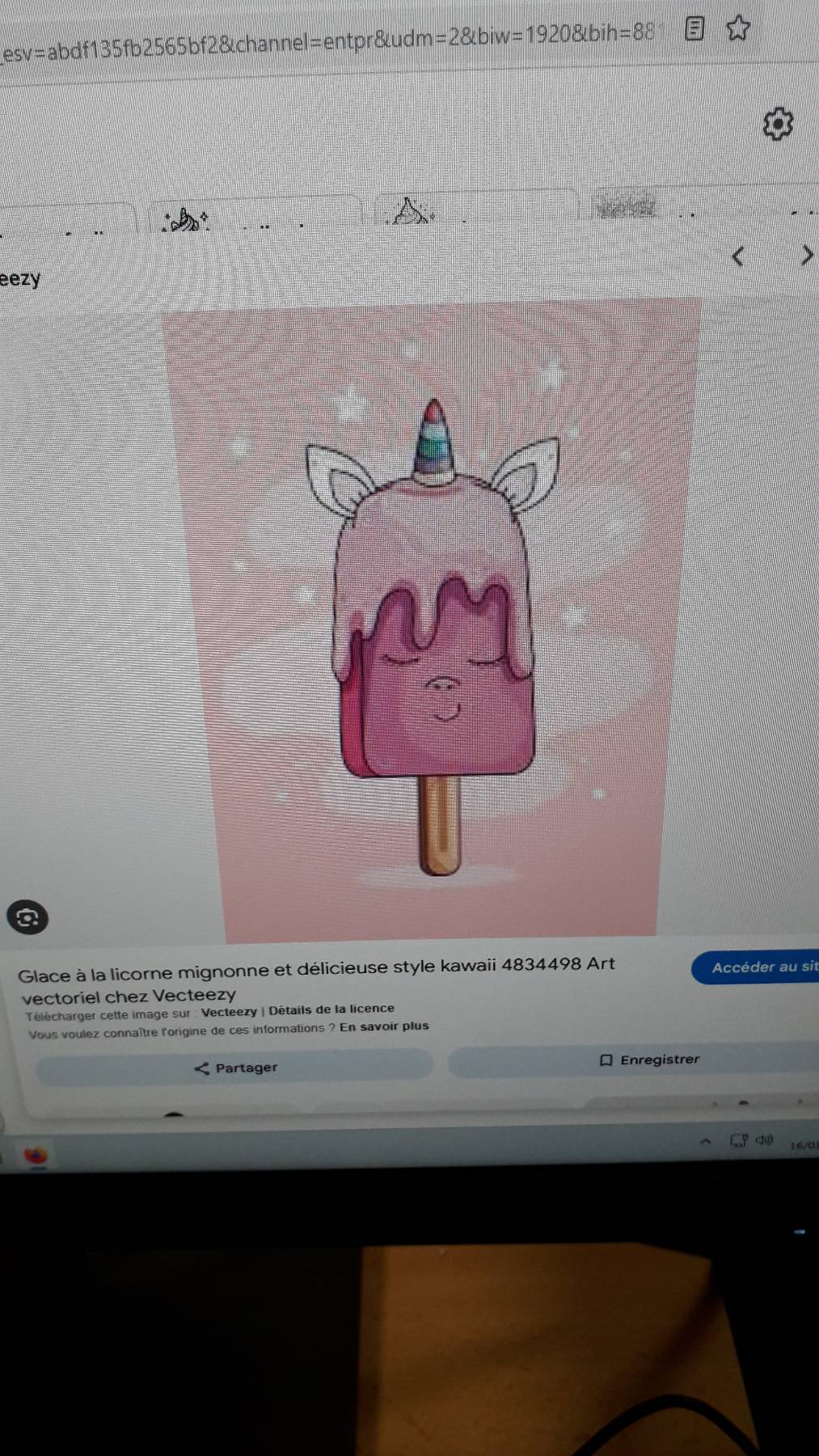
Task: Open the En savoir plus link
Action: [384, 1026]
